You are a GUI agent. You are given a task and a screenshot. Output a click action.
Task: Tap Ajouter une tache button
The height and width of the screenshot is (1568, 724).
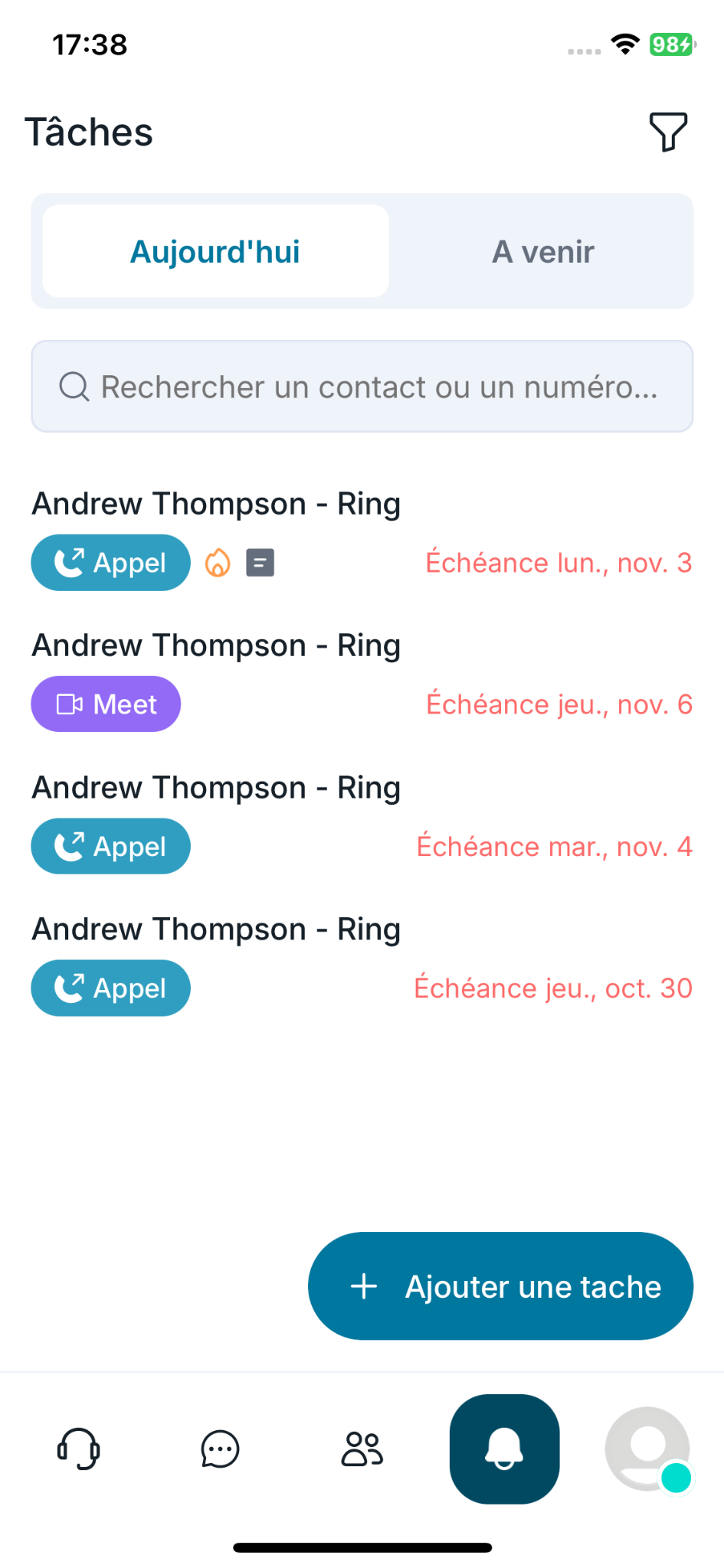pyautogui.click(x=500, y=1286)
